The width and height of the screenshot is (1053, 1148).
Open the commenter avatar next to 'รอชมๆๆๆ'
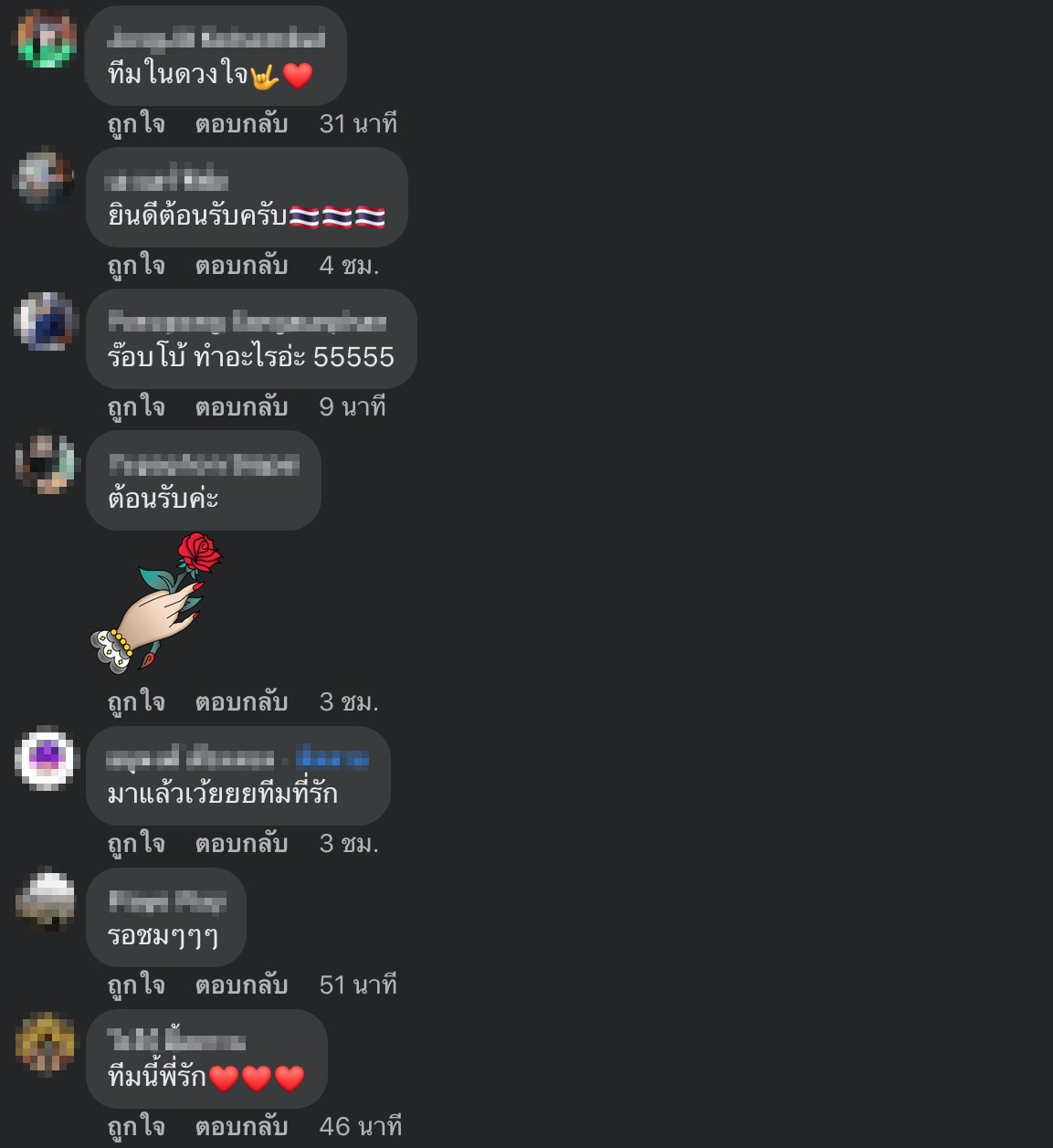coord(46,900)
